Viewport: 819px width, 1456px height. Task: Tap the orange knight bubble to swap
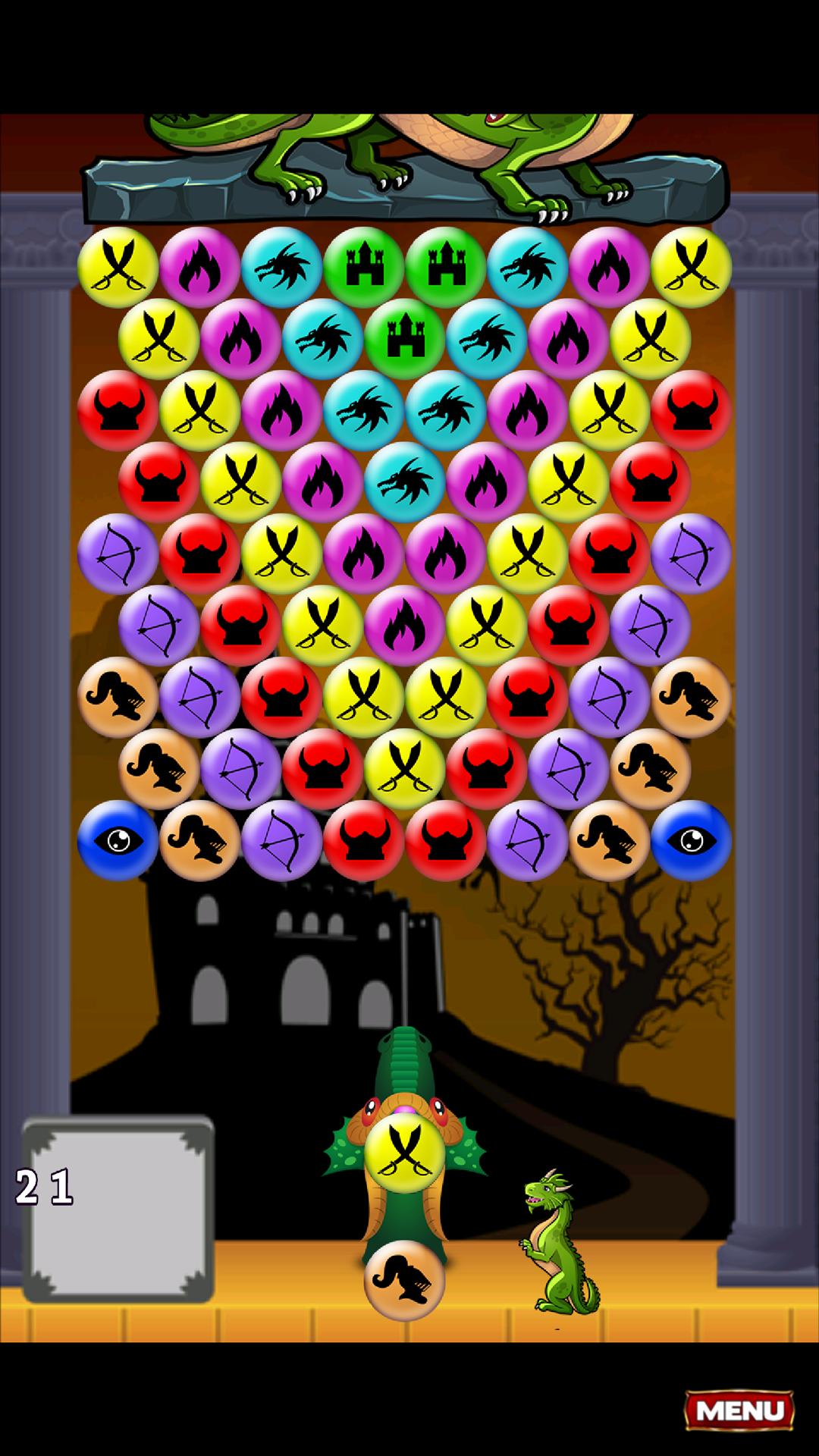click(404, 1280)
